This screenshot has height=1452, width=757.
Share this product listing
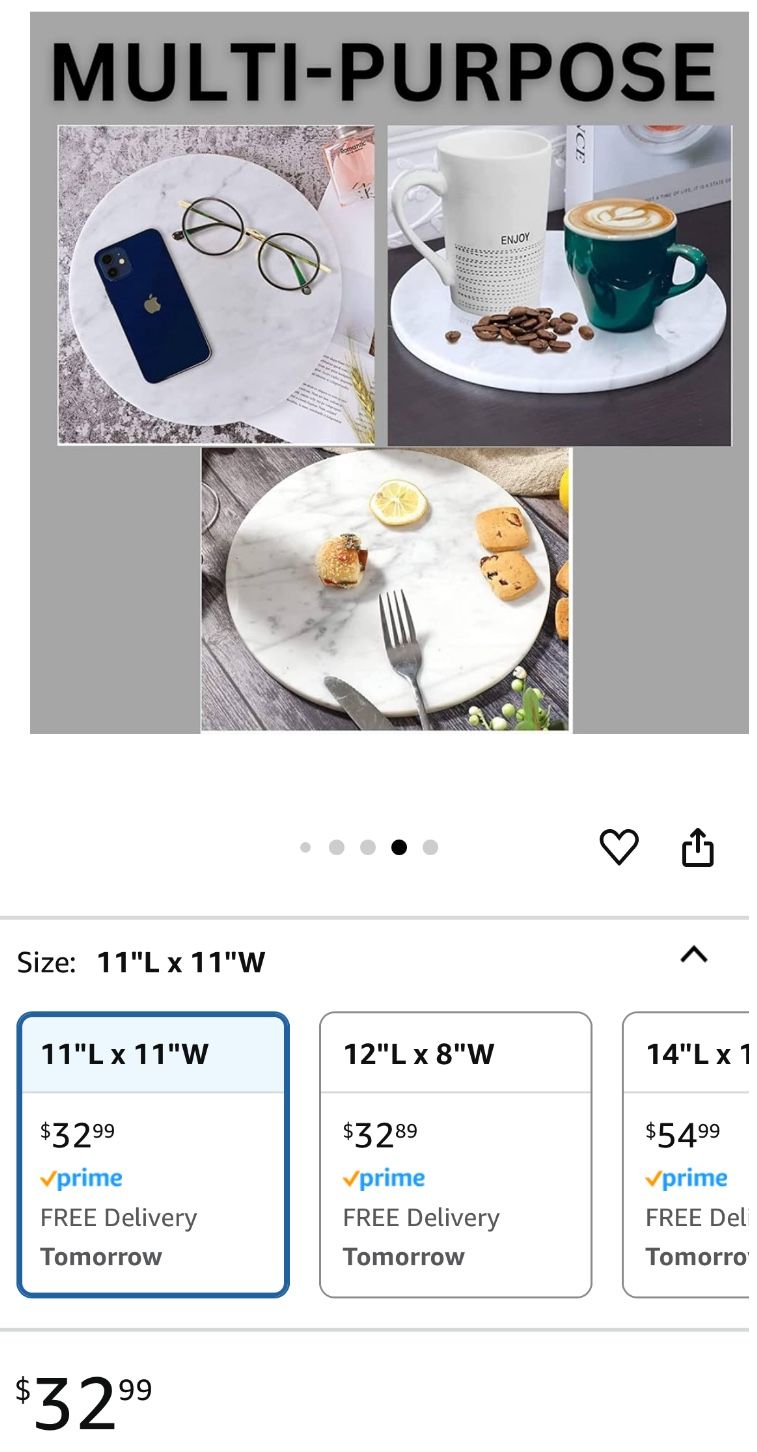point(698,847)
